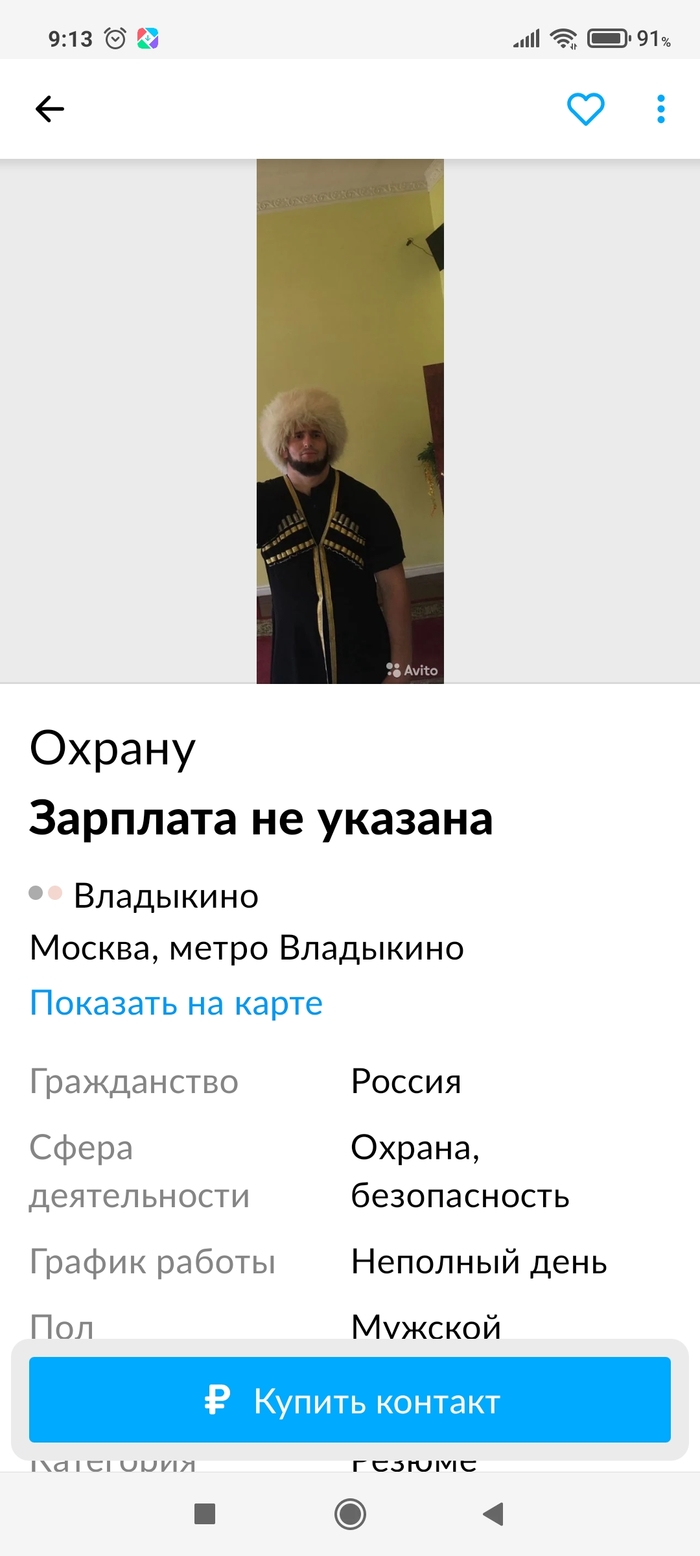Open recent apps via square button
This screenshot has width=700, height=1556.
(205, 1514)
